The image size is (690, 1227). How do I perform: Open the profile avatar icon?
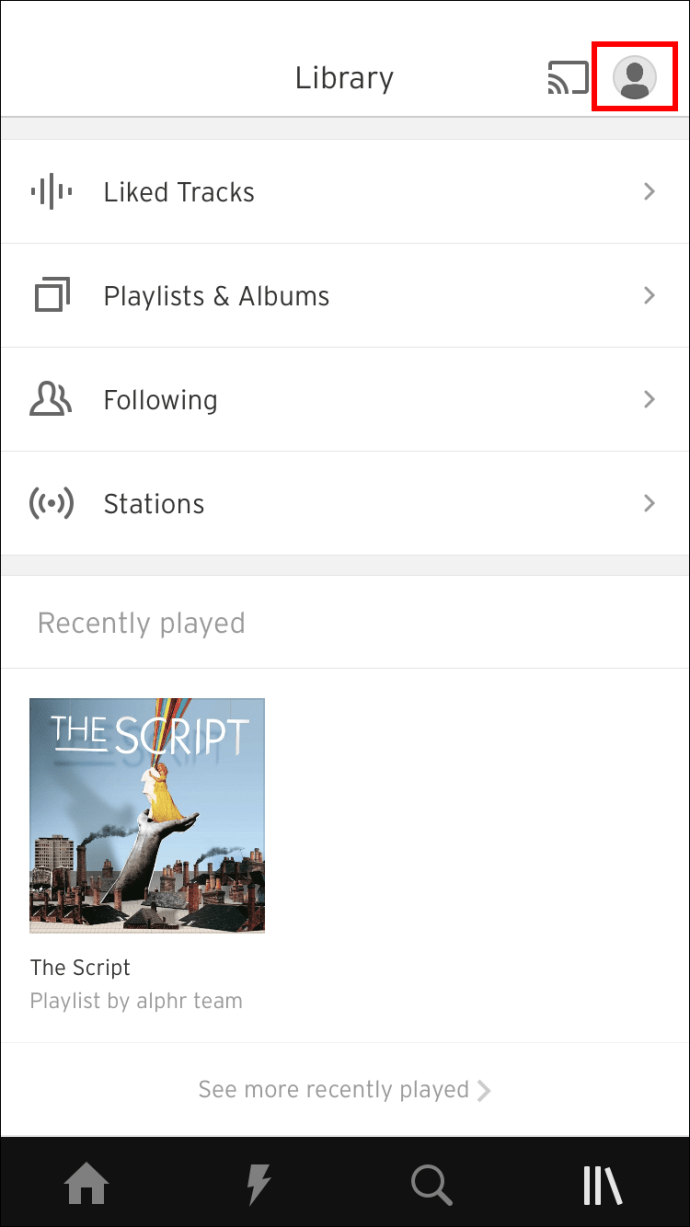(x=634, y=77)
